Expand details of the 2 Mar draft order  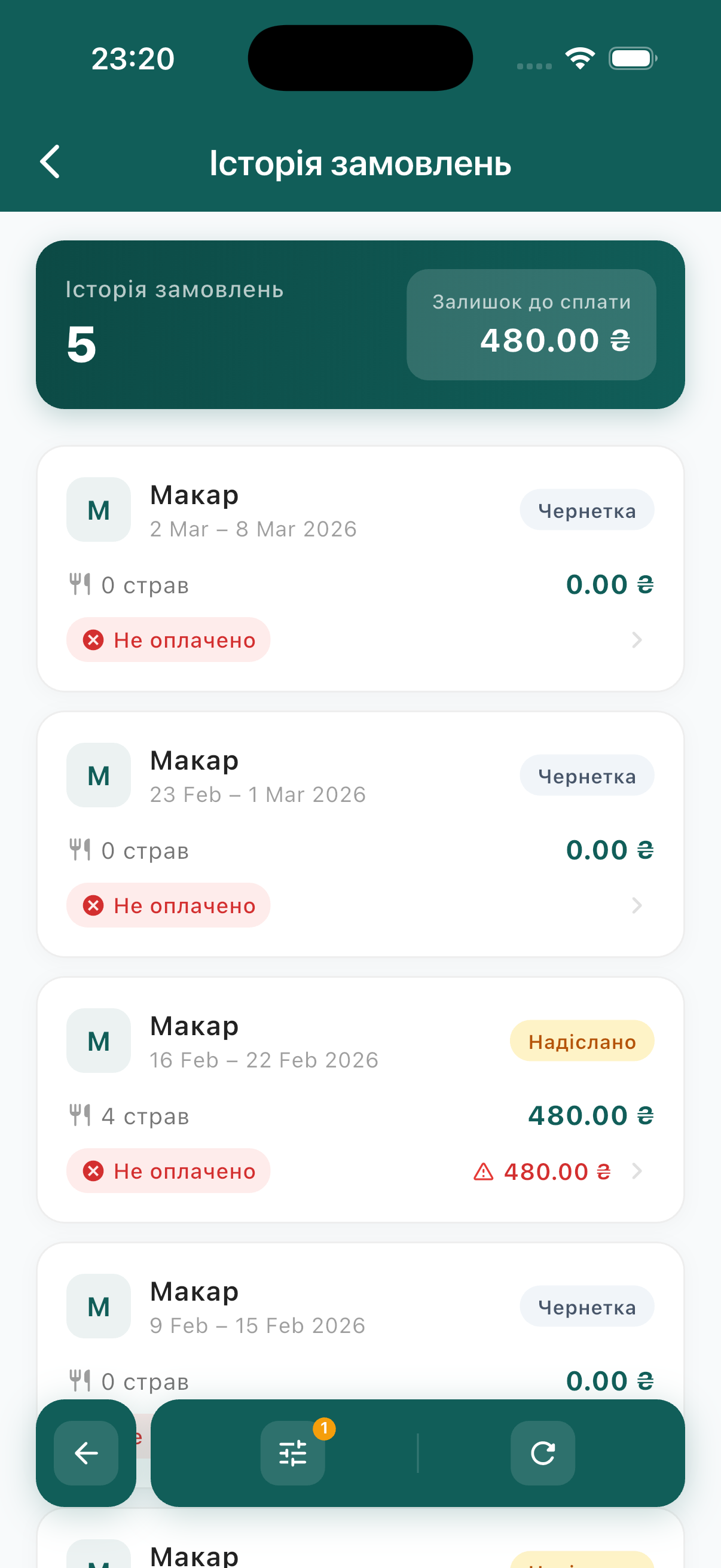tap(637, 640)
